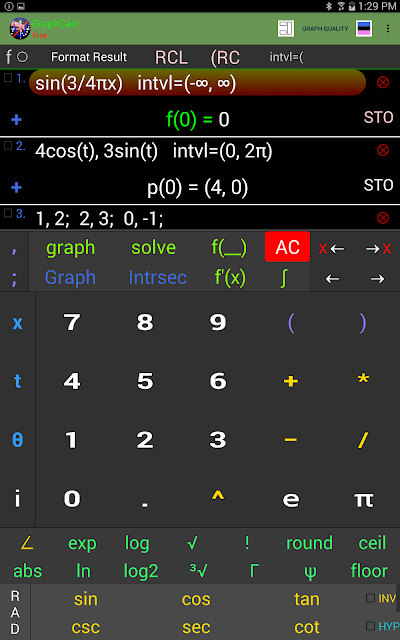Tap the yellow sin function key
Screen dimensions: 400x640
(86, 599)
